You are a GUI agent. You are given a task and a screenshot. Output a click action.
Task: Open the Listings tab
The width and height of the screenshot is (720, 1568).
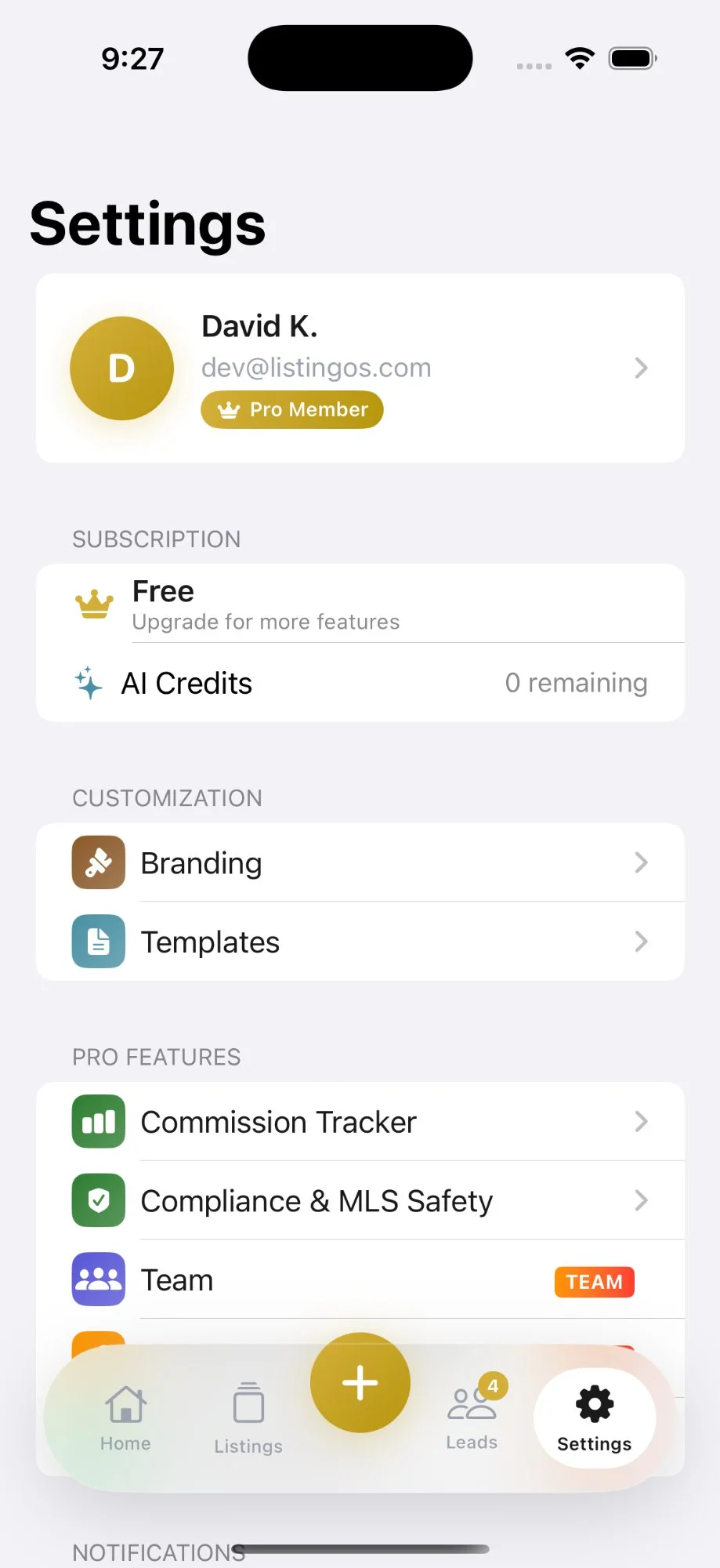(248, 1403)
